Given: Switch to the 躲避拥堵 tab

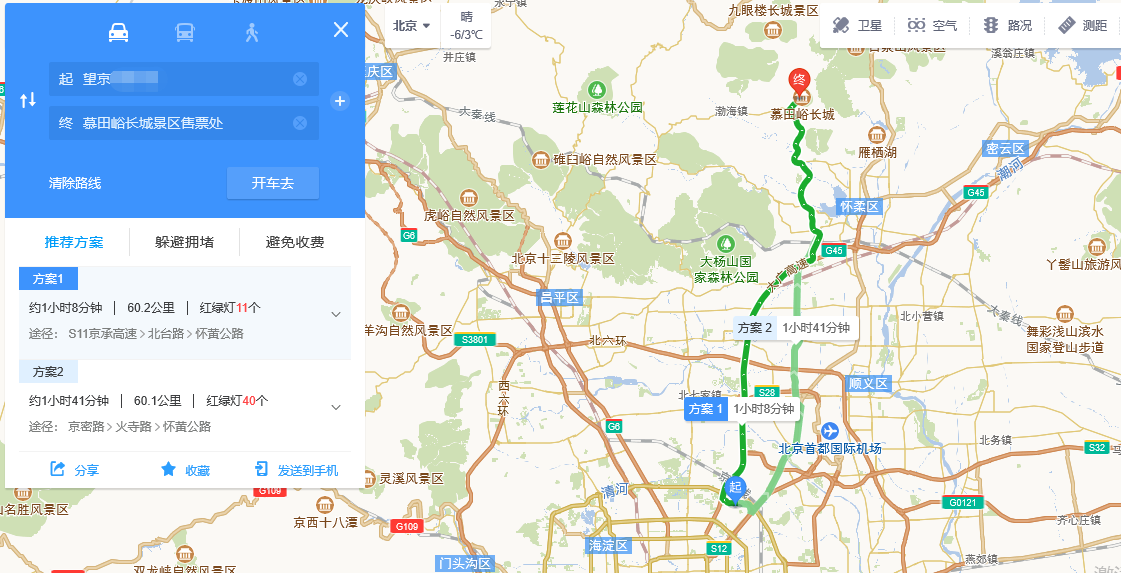Looking at the screenshot, I should (x=184, y=242).
